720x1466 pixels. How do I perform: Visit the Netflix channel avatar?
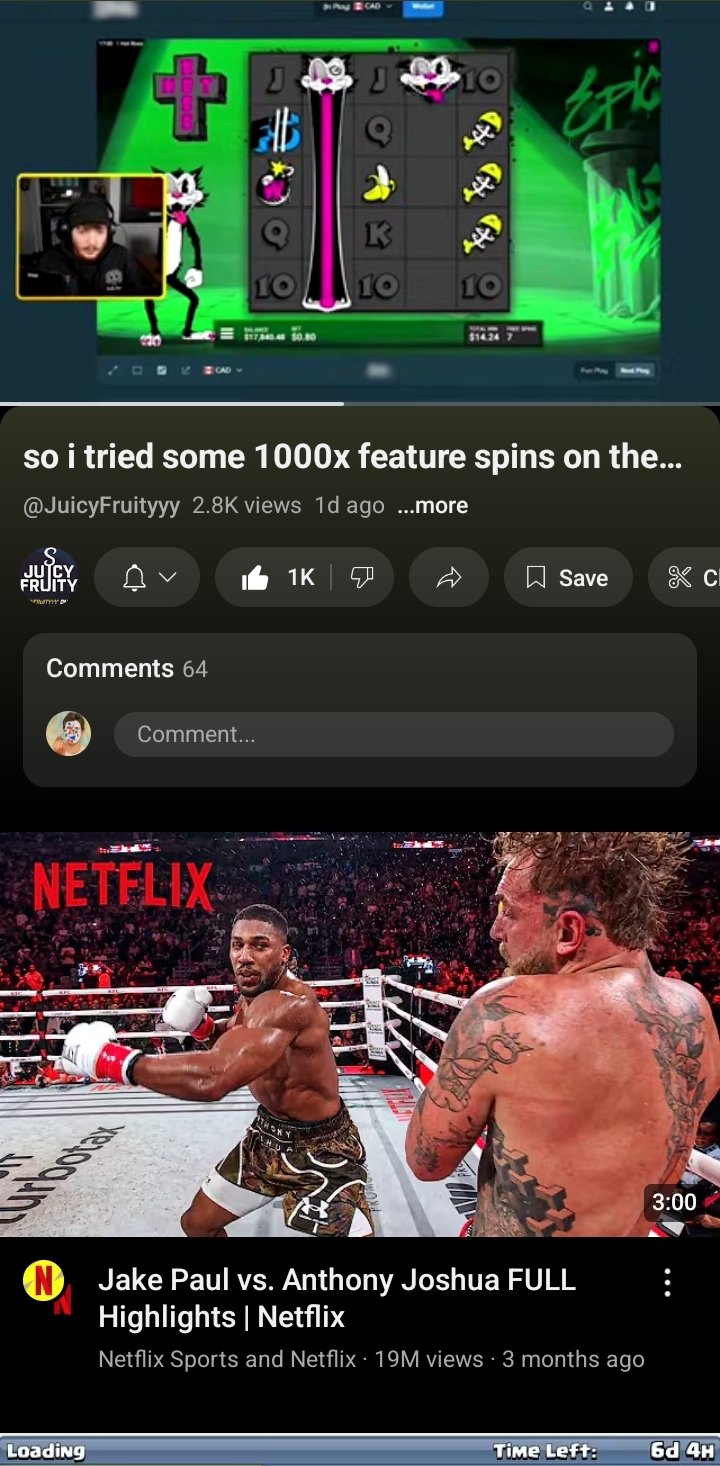tap(46, 1284)
